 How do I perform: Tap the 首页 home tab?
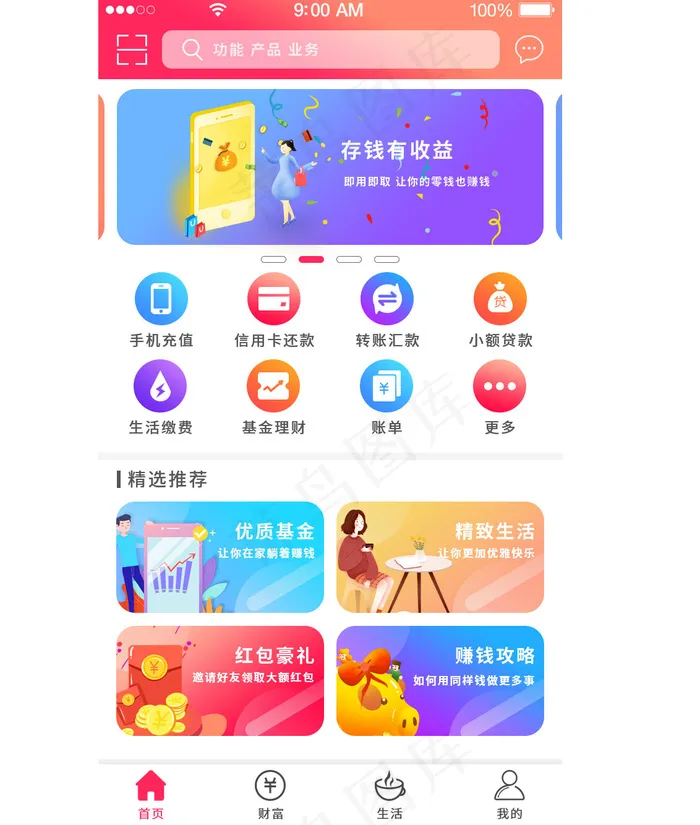pos(151,795)
